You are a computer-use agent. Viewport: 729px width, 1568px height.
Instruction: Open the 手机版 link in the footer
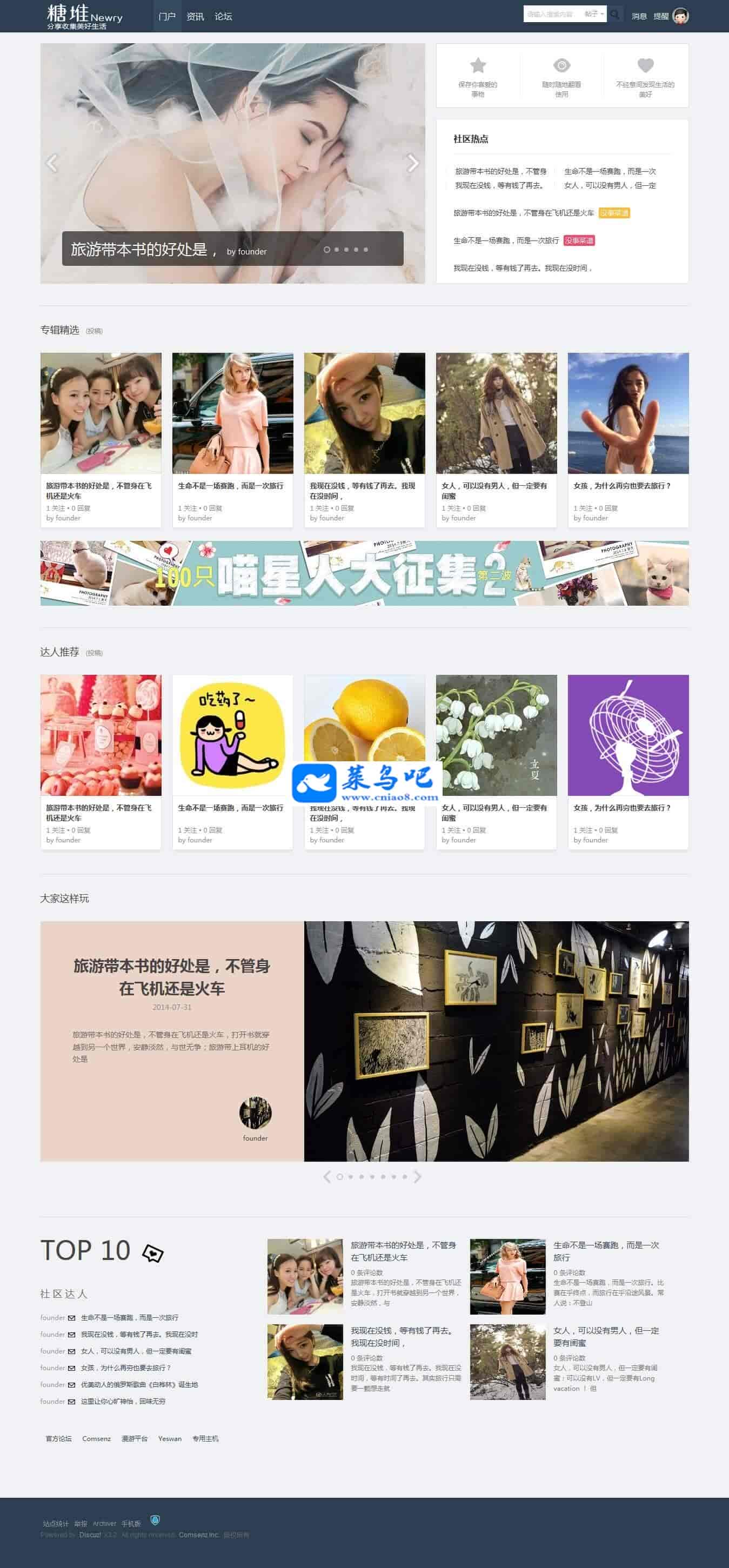tap(131, 1524)
